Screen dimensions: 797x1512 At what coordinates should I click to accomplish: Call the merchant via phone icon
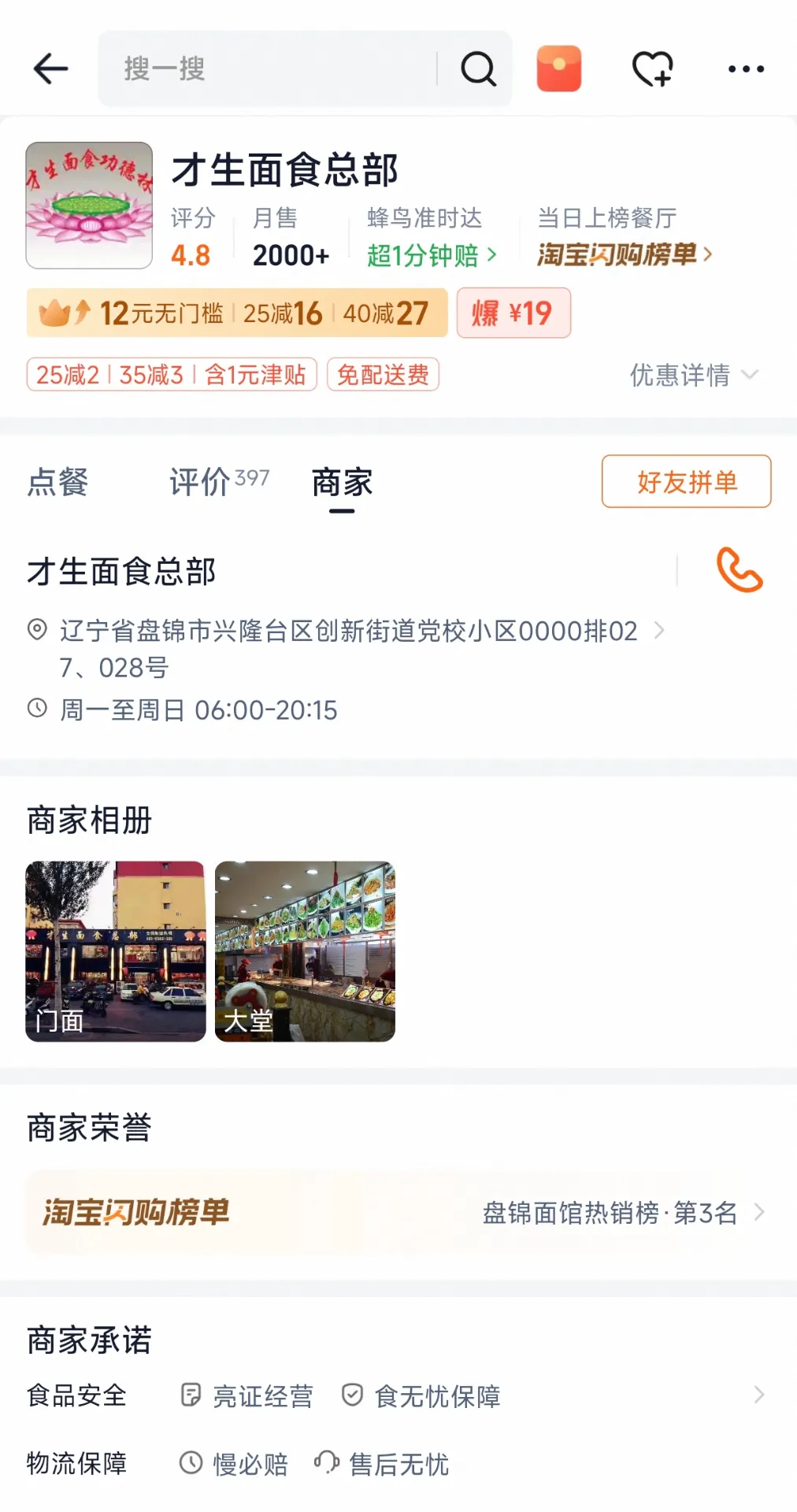click(x=740, y=569)
